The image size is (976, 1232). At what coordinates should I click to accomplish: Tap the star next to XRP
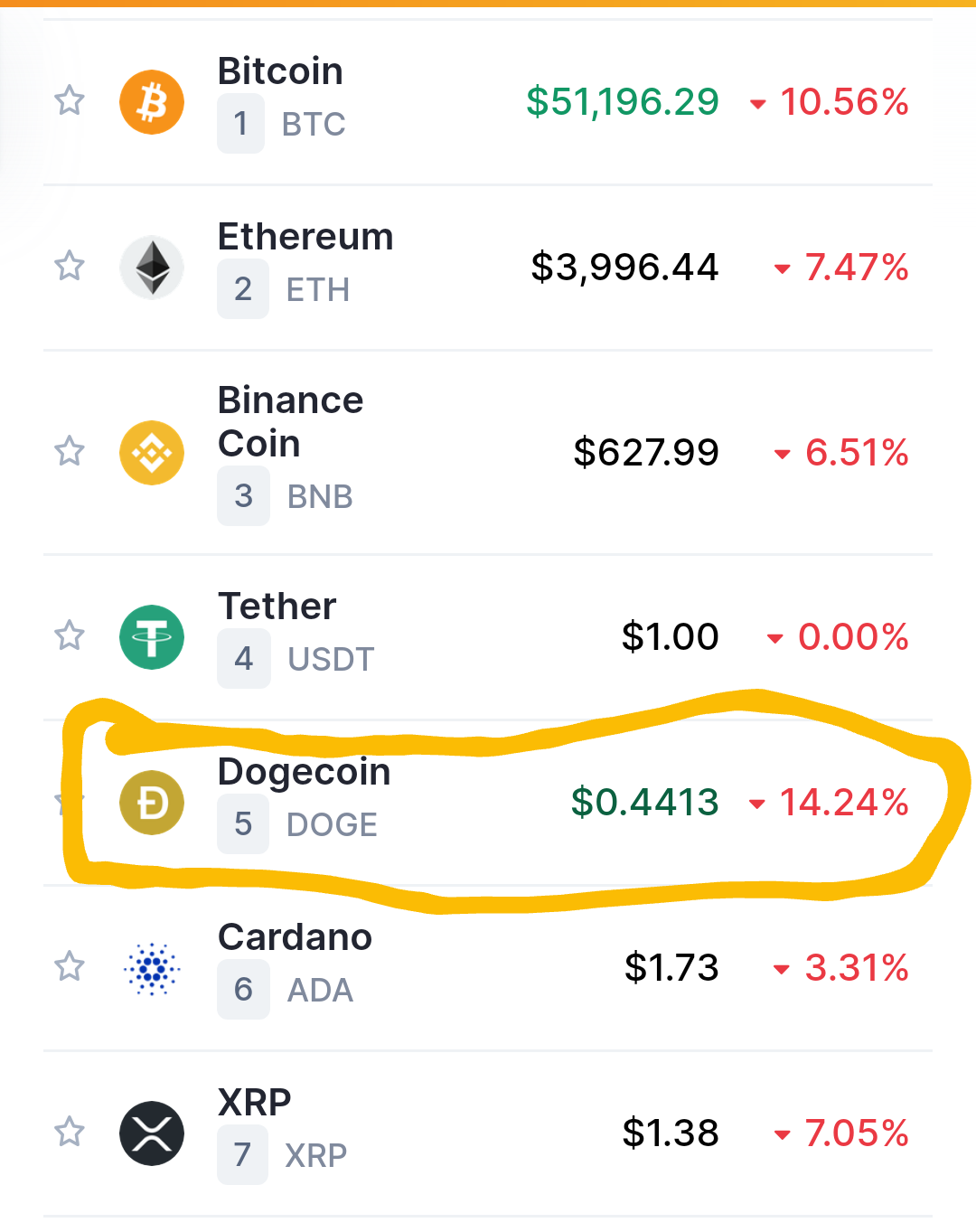[x=70, y=1132]
